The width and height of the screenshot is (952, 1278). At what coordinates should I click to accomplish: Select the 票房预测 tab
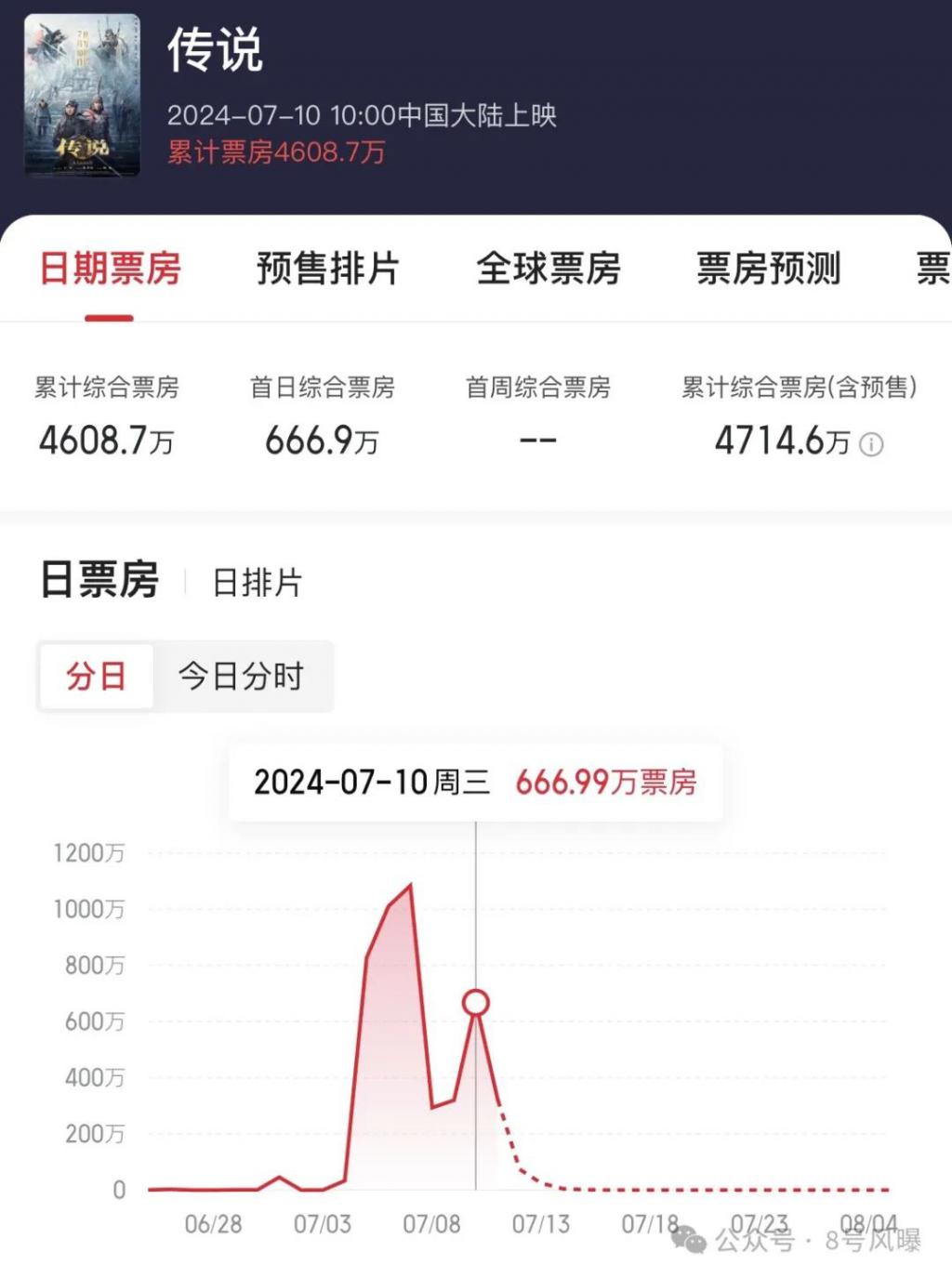tap(769, 270)
